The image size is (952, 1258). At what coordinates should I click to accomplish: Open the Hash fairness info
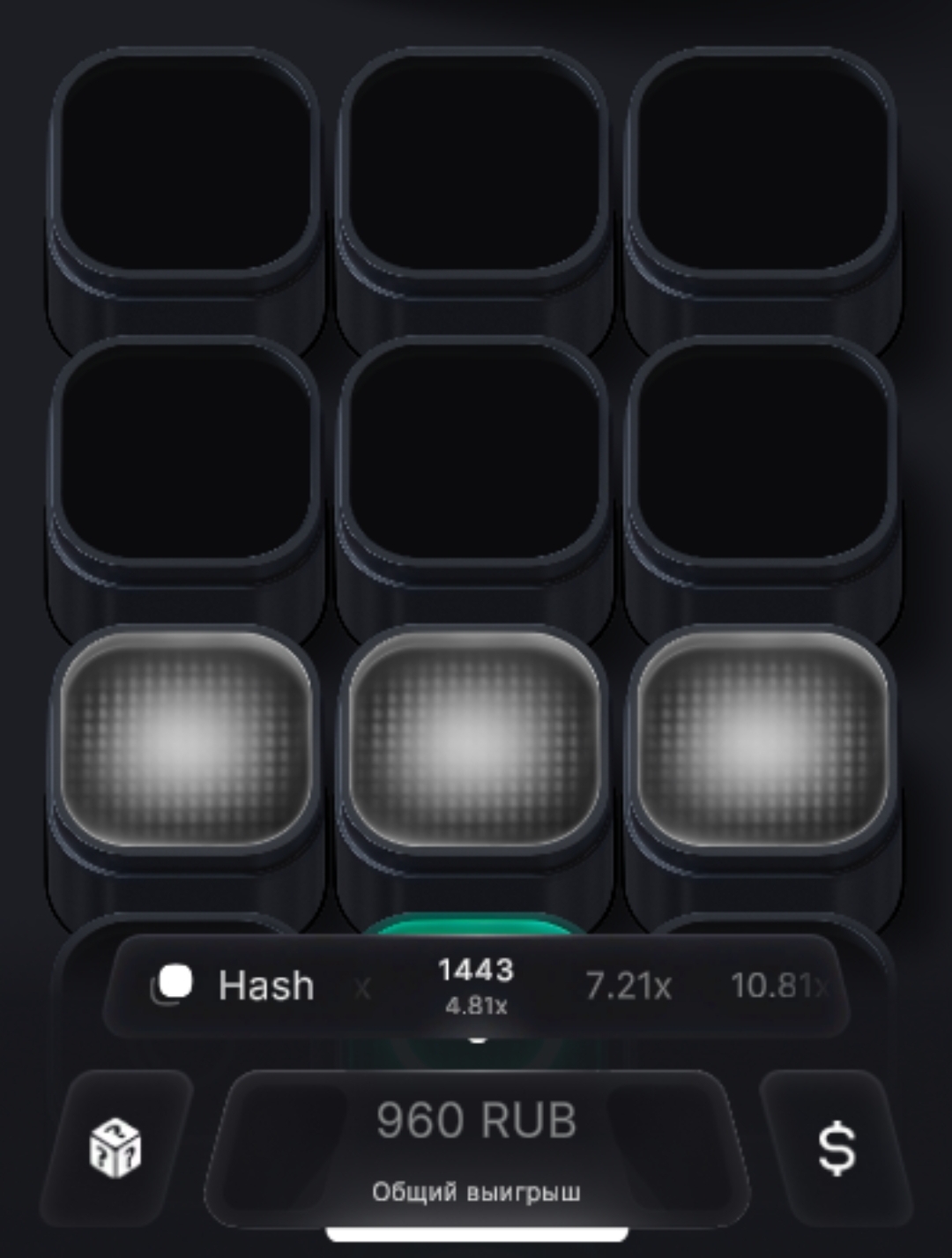[x=234, y=986]
